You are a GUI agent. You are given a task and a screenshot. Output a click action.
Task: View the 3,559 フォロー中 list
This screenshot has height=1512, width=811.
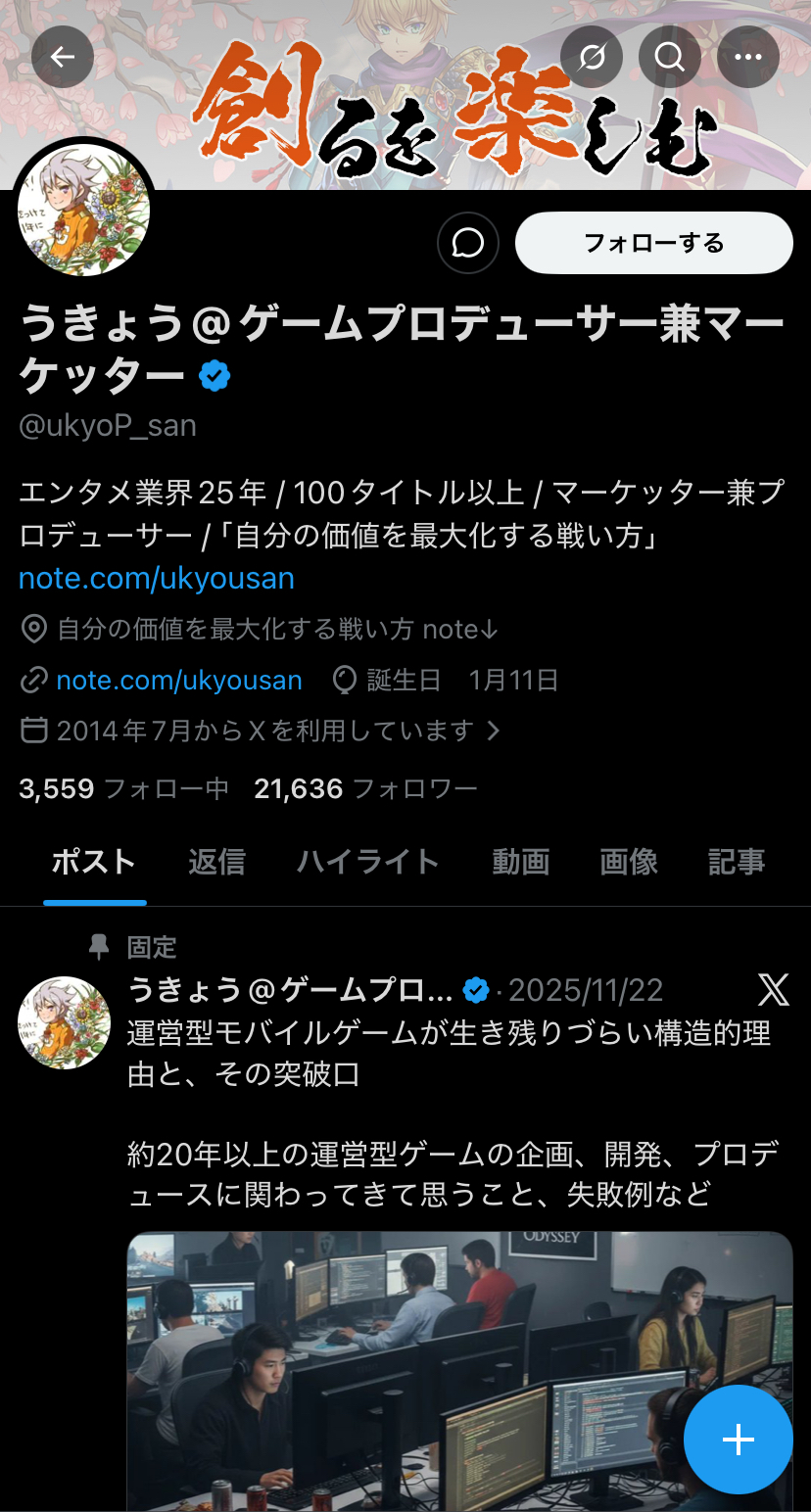[123, 788]
